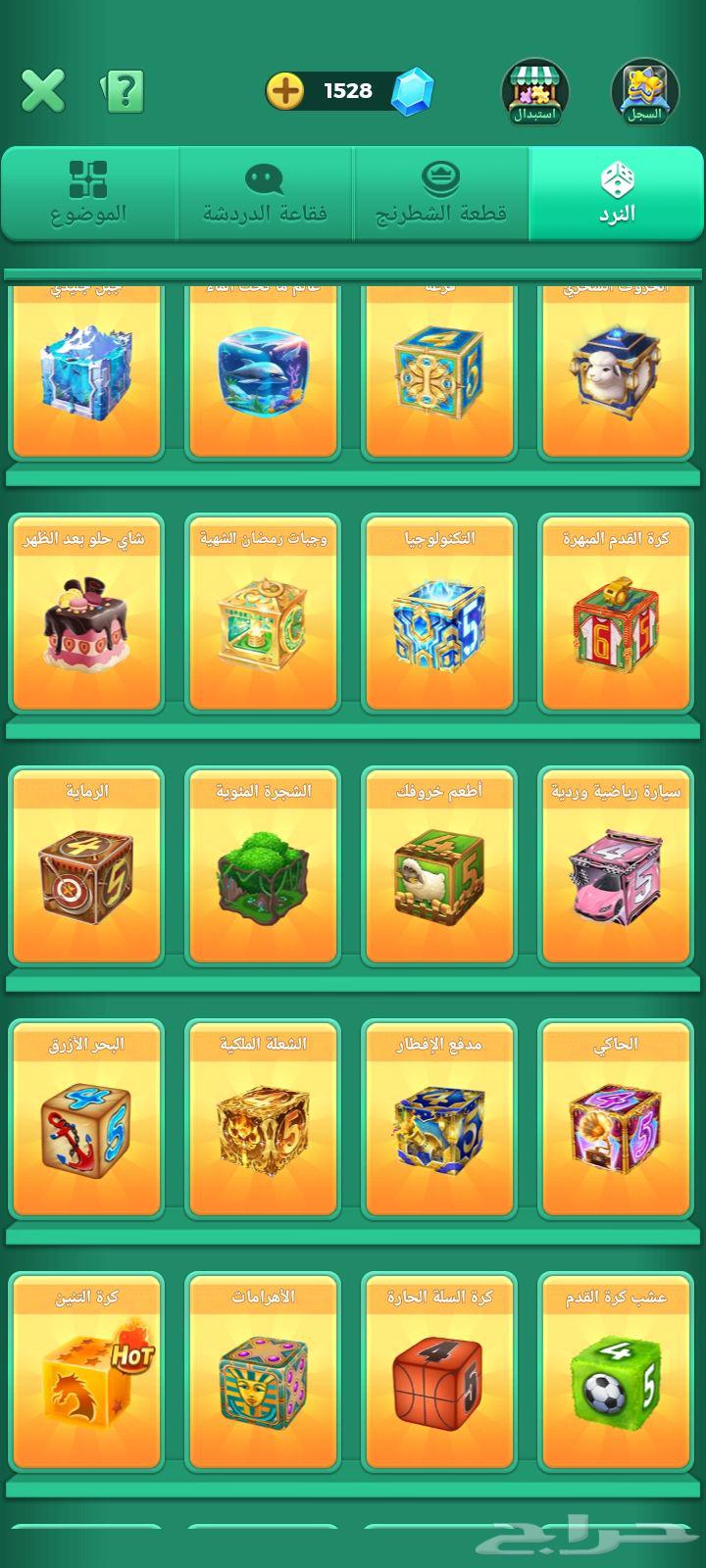Image resolution: width=706 pixels, height=1568 pixels.
Task: Pick the كرة القدم المبهرة dice
Action: click(x=616, y=614)
